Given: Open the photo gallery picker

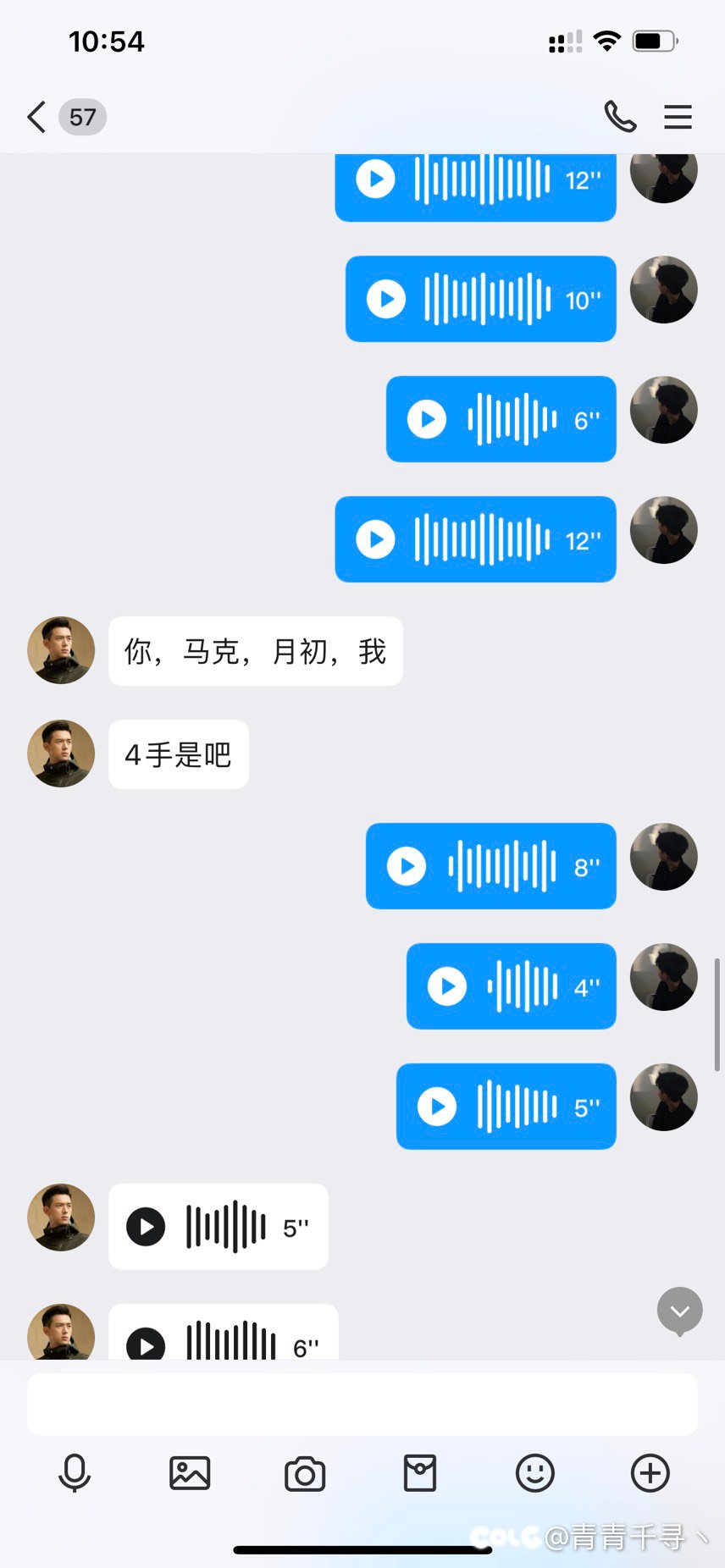Looking at the screenshot, I should (x=190, y=1473).
